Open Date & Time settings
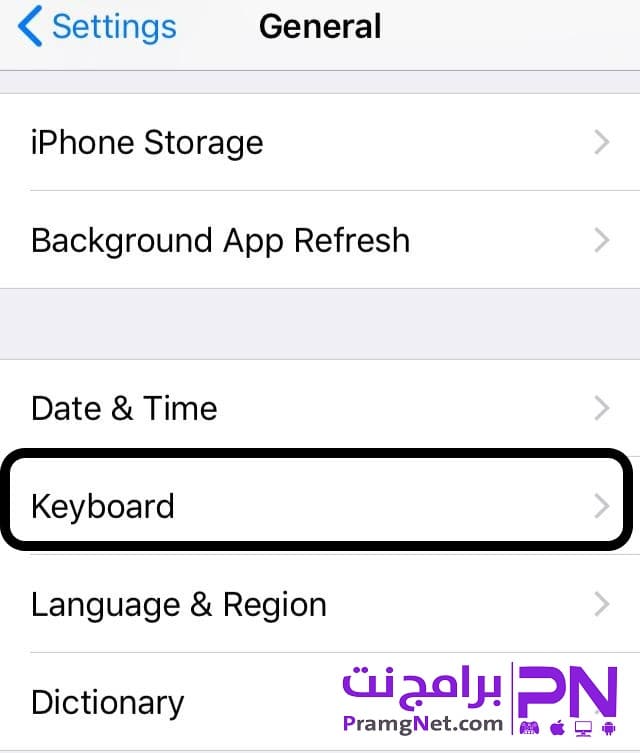640x753 pixels. pyautogui.click(x=320, y=408)
